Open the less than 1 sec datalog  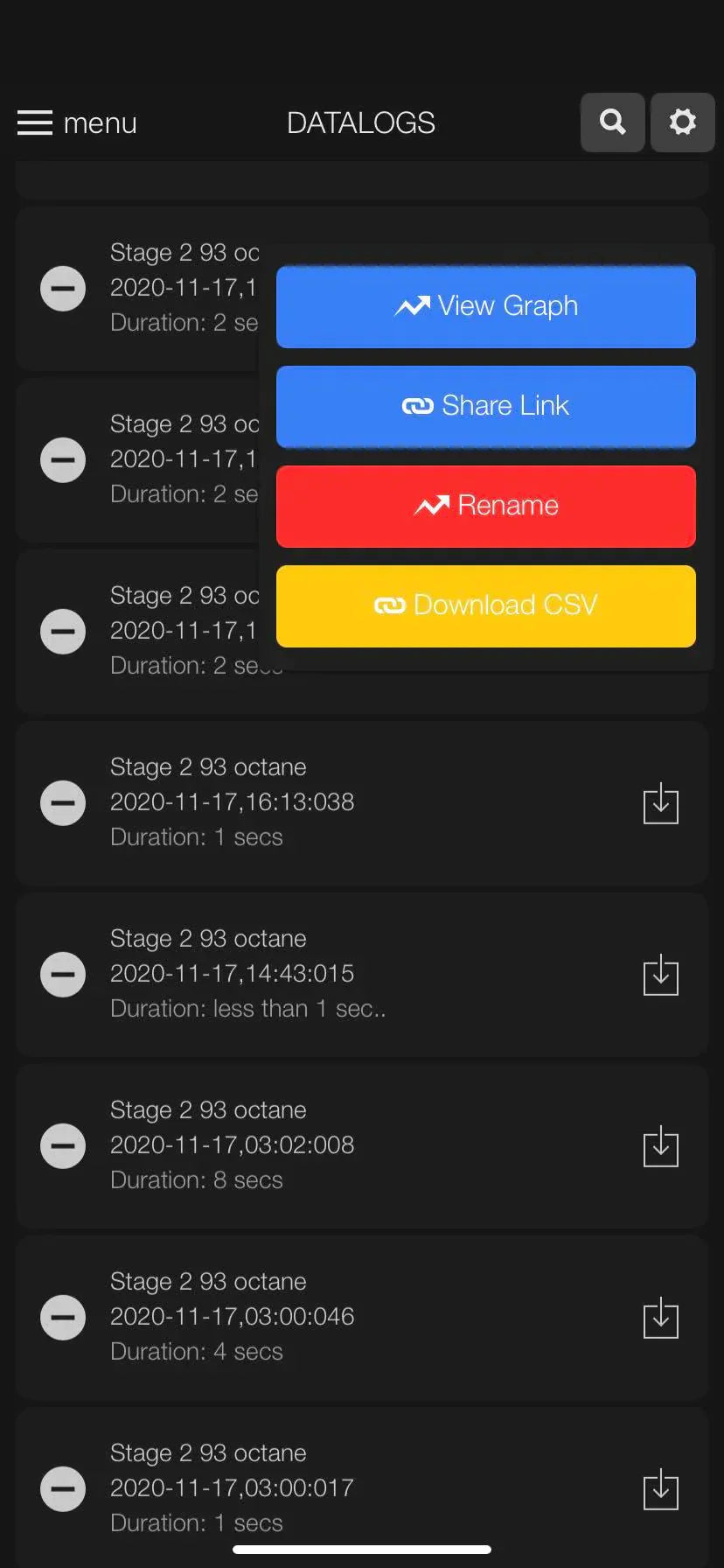pos(247,973)
